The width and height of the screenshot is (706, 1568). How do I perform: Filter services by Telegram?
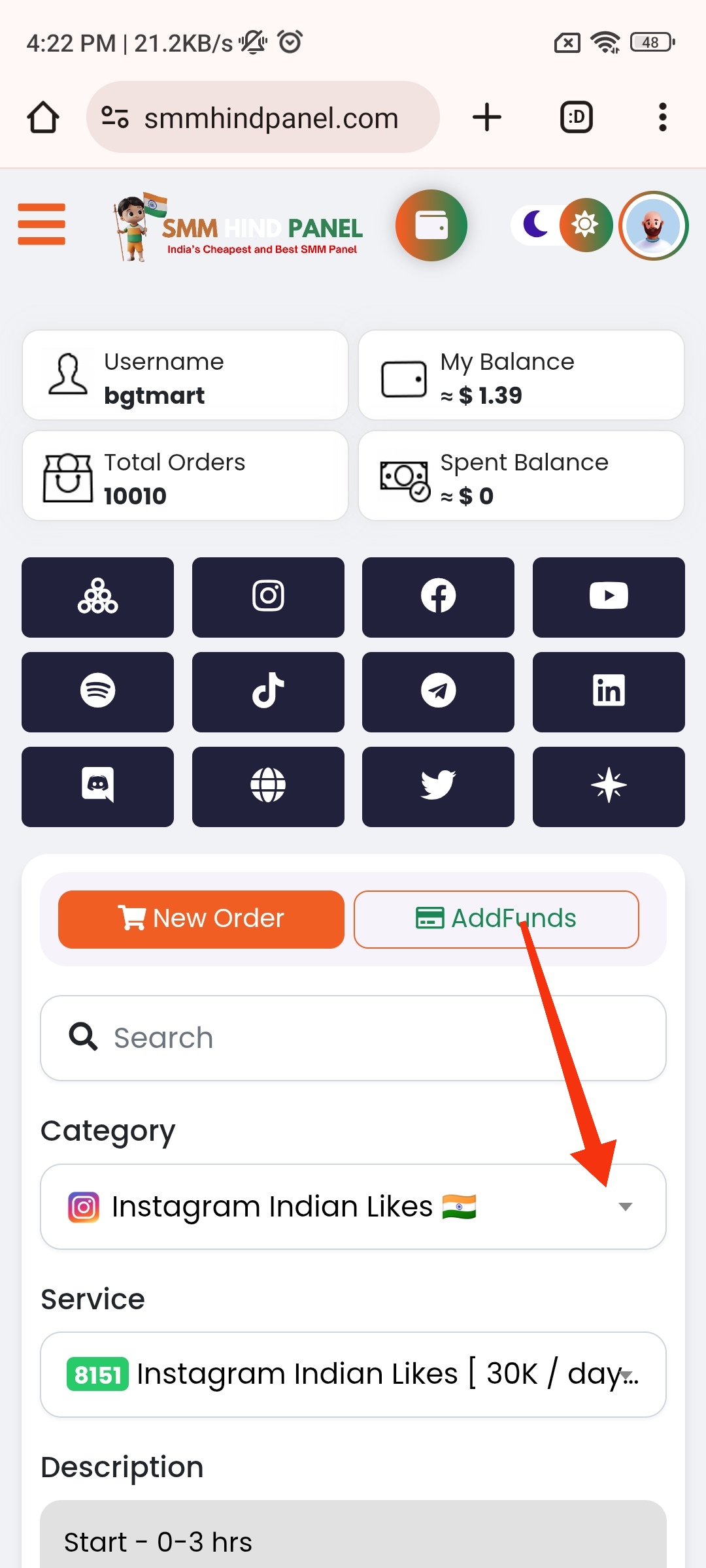tap(438, 692)
